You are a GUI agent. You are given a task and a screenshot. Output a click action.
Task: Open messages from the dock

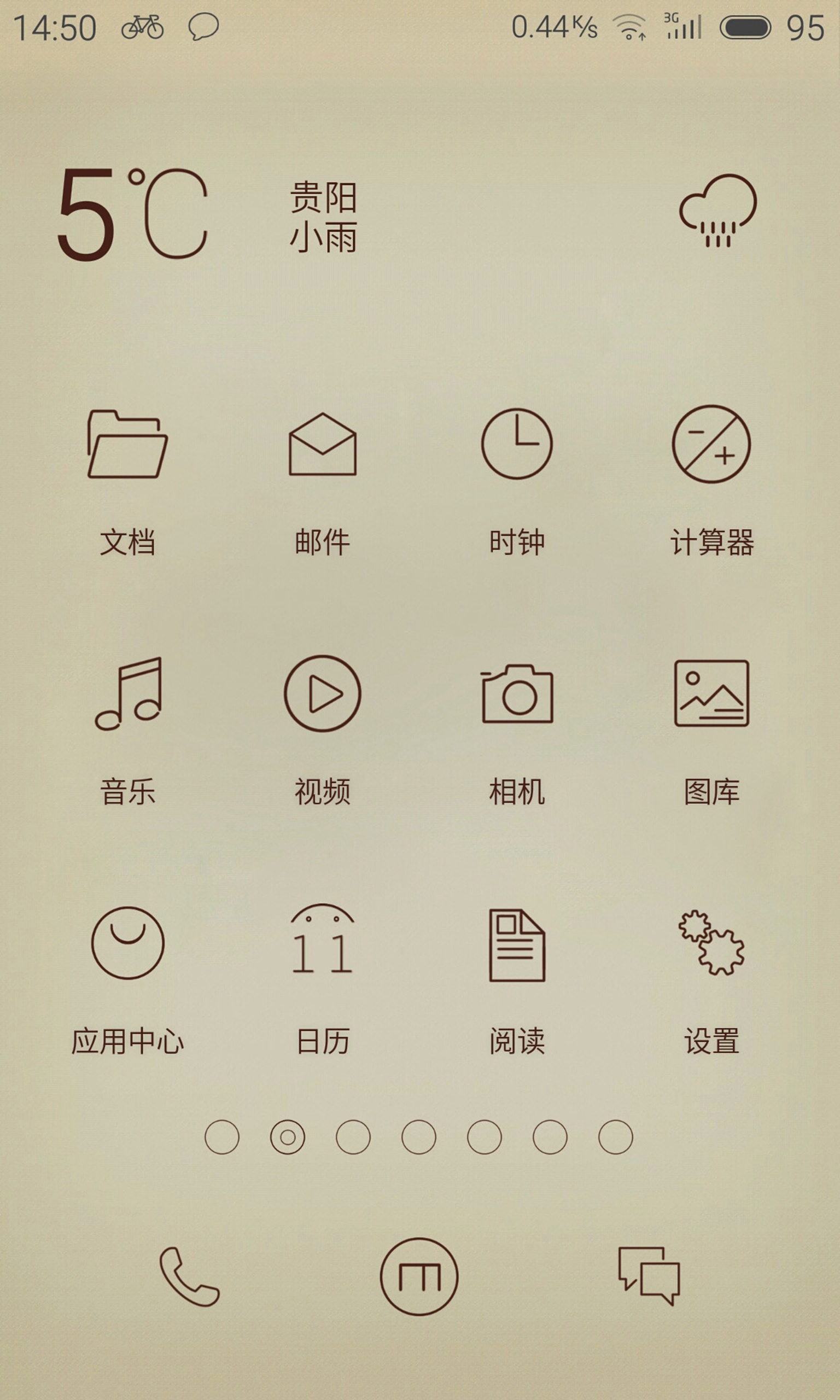(649, 1276)
